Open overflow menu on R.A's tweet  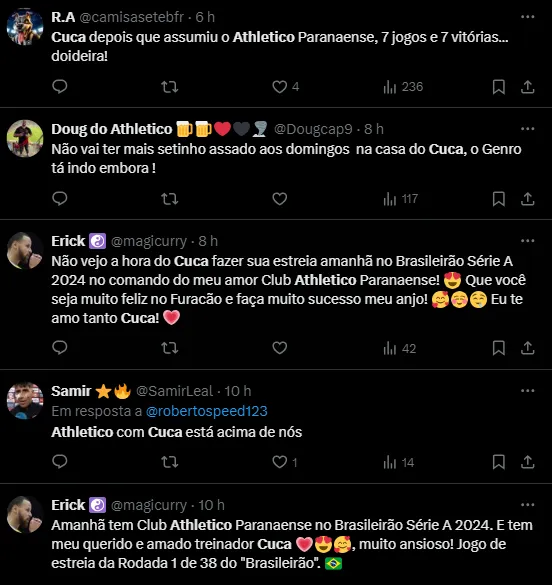[x=527, y=17]
